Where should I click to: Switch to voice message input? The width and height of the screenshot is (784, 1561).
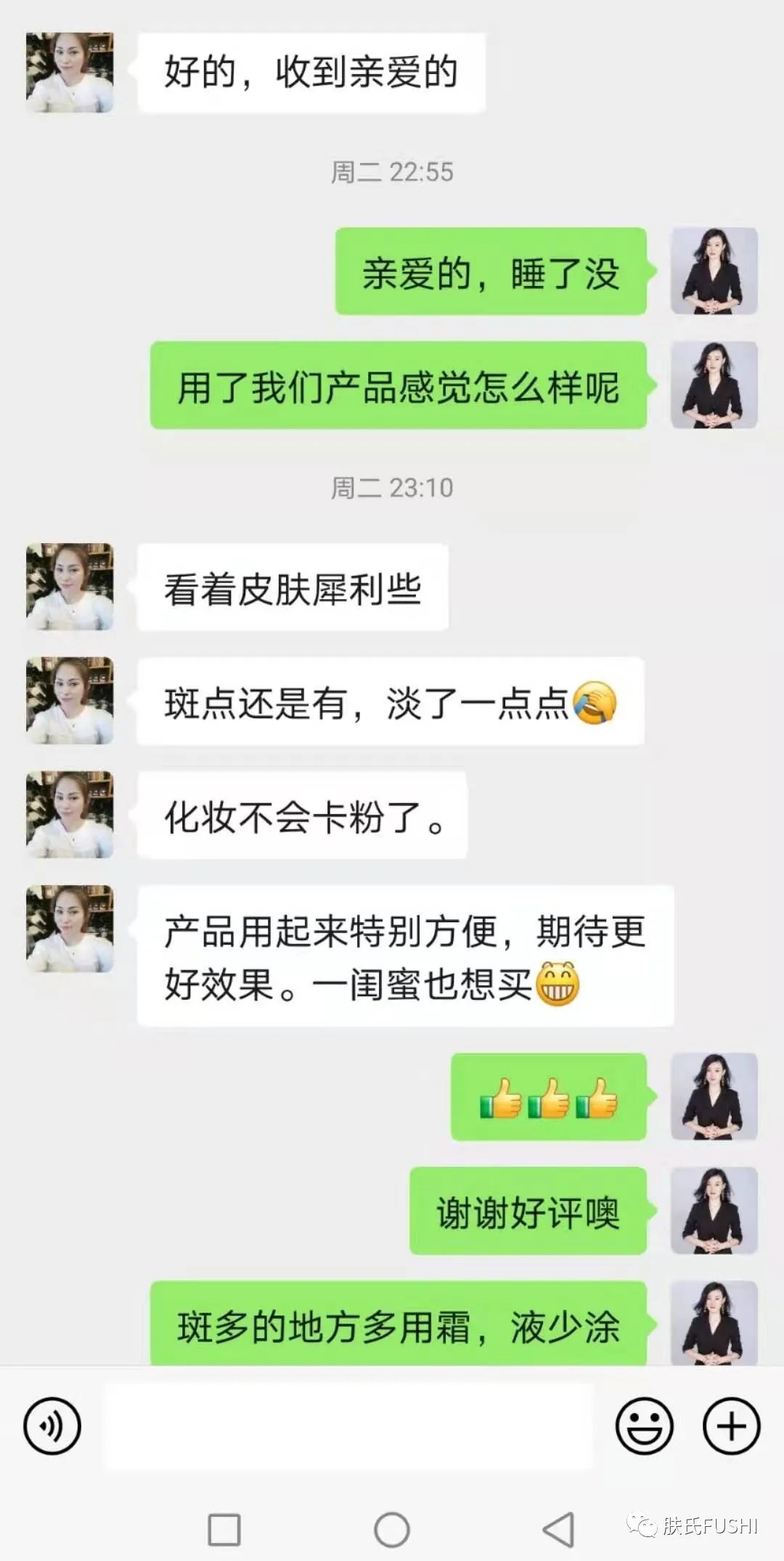click(52, 1425)
